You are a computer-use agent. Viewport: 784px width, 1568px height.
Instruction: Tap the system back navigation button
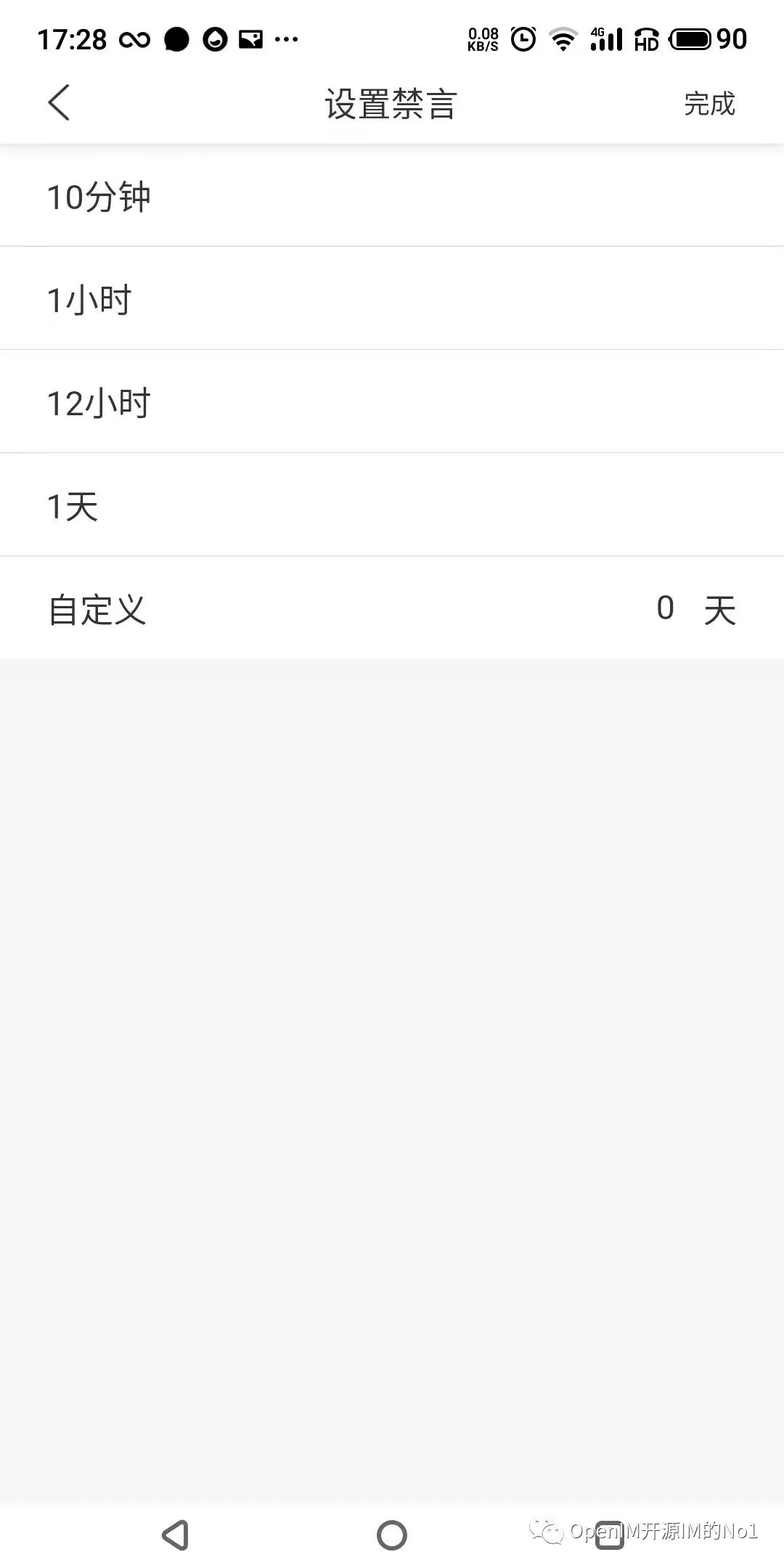point(176,1535)
